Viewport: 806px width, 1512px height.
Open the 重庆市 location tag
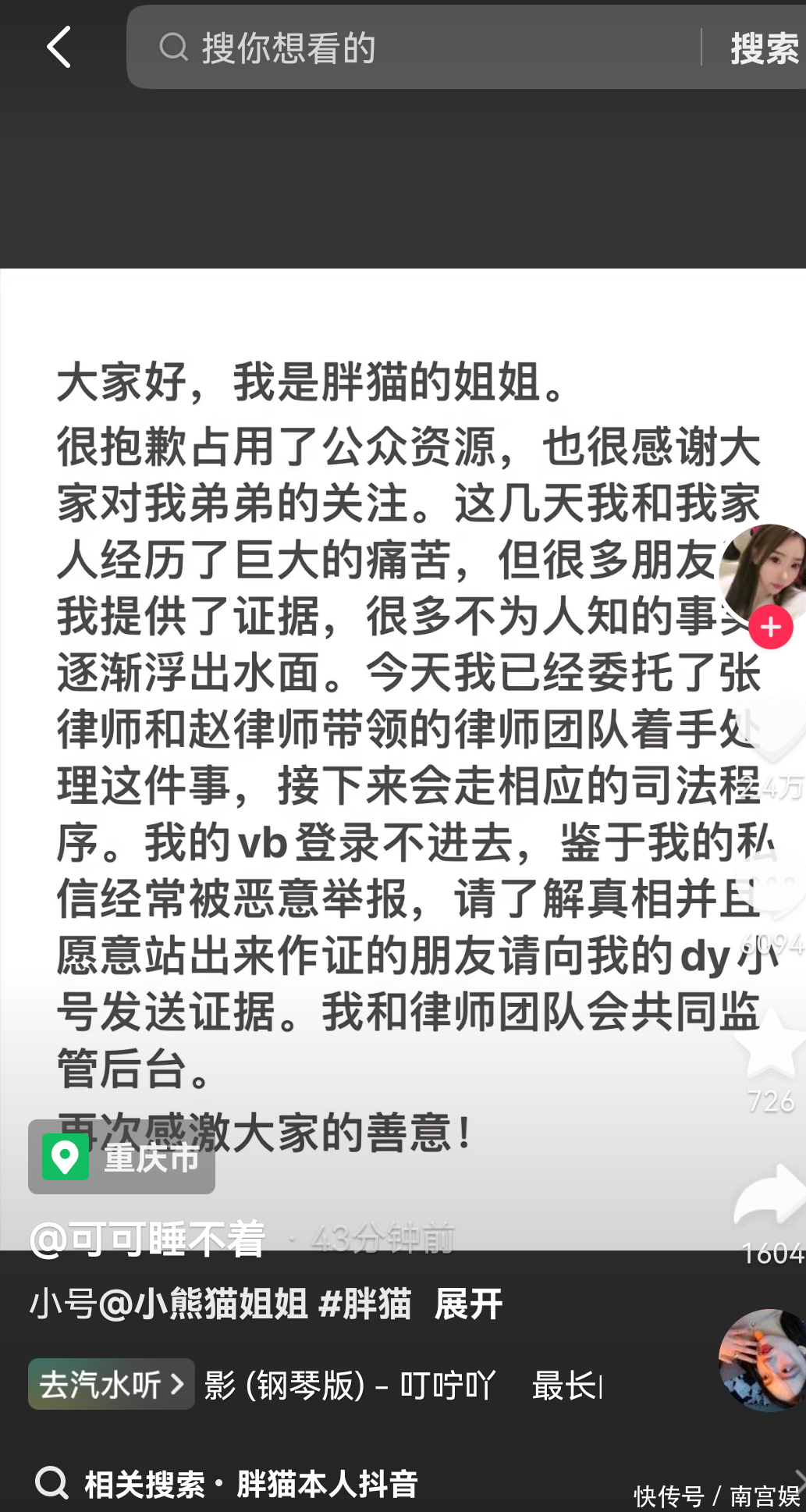122,1157
